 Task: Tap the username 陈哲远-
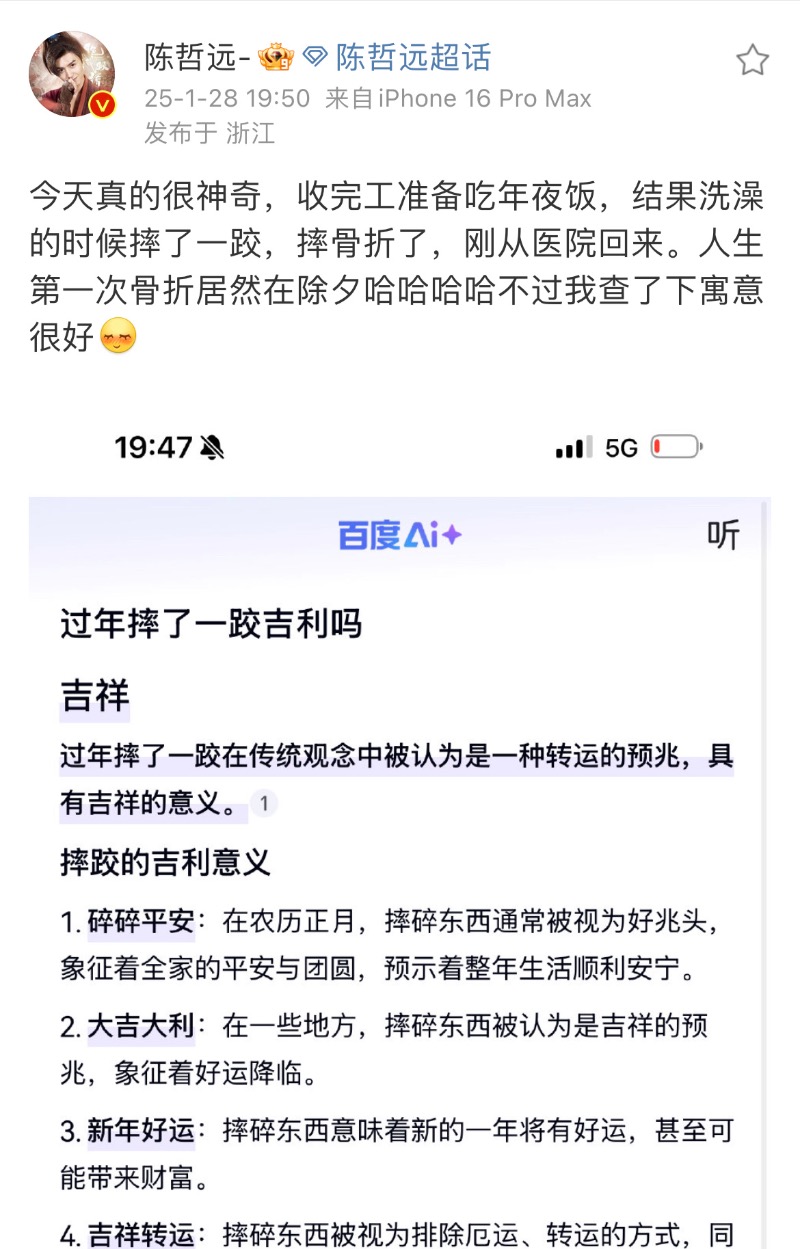[x=197, y=58]
